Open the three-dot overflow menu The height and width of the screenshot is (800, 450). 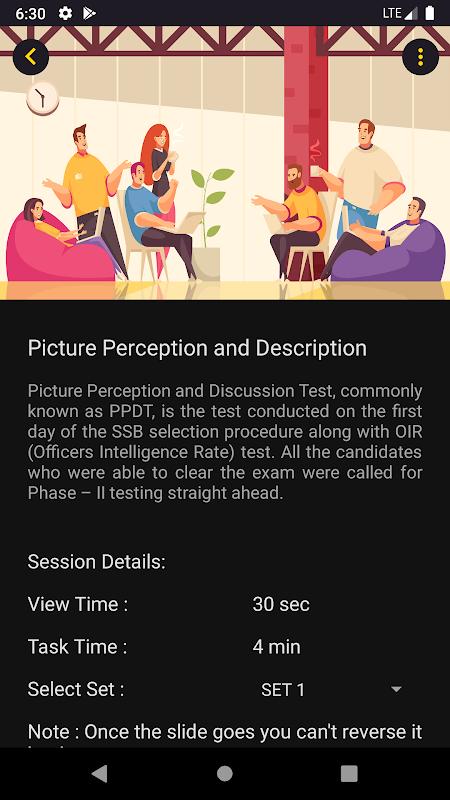pyautogui.click(x=420, y=57)
